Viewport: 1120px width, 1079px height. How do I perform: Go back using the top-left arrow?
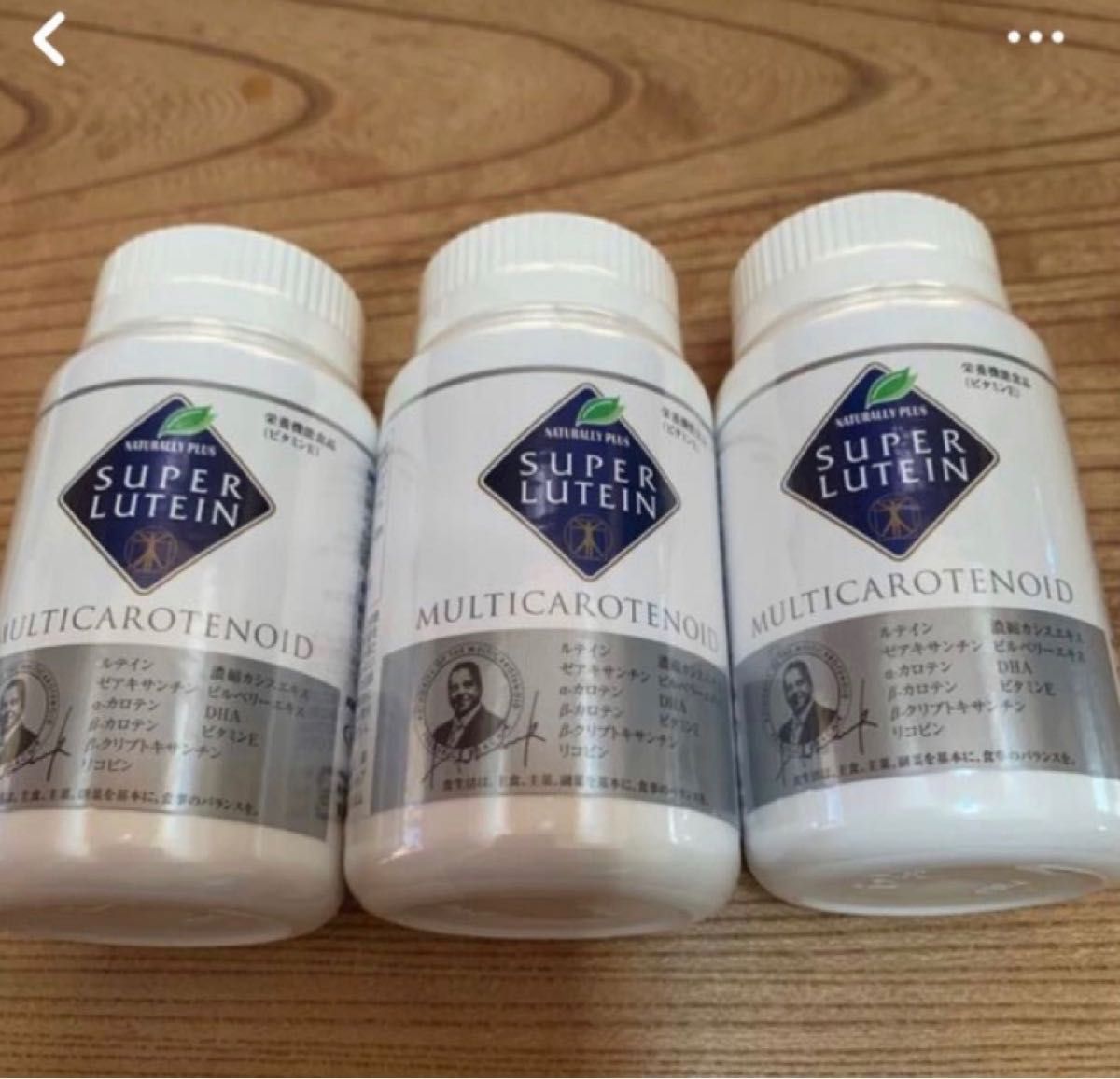pos(49,43)
